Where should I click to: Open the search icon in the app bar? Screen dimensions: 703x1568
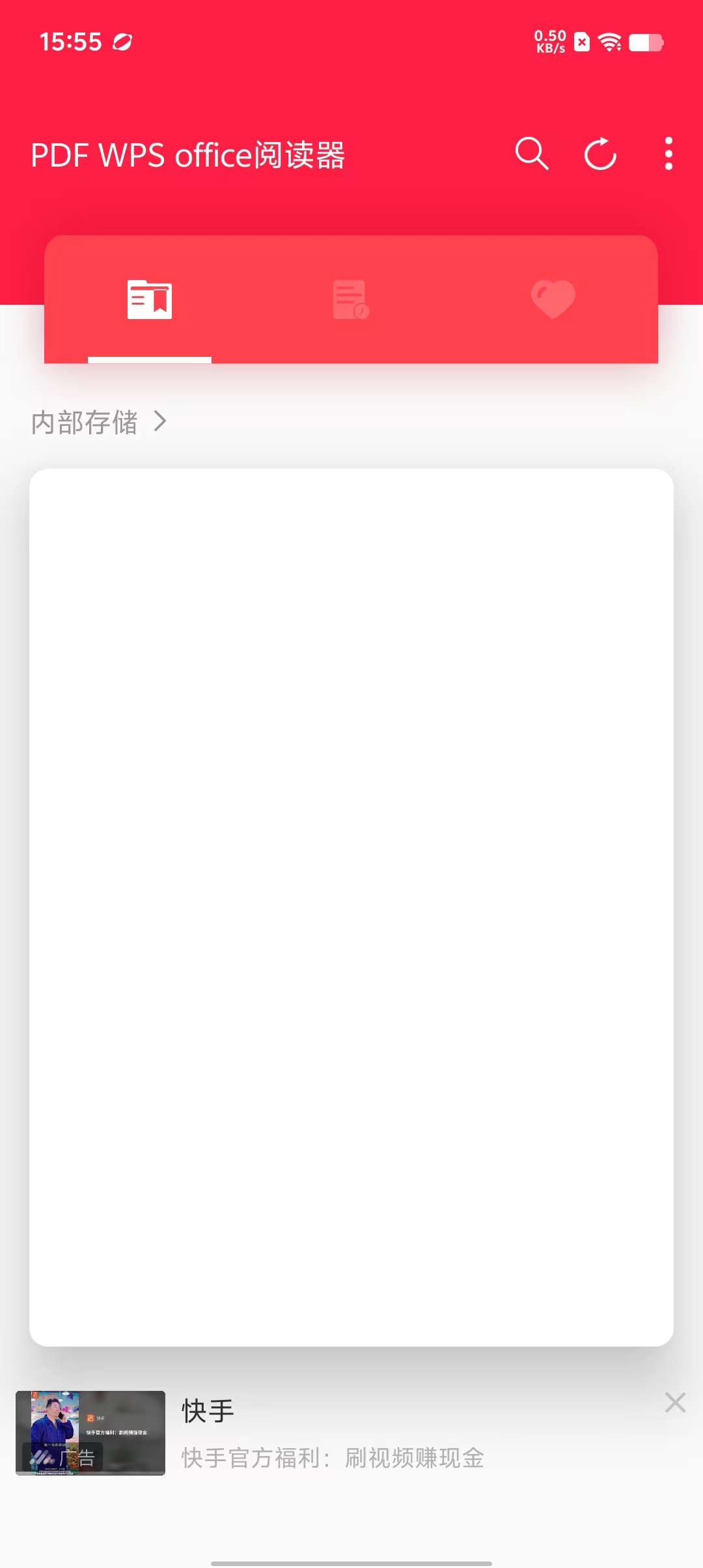point(532,154)
